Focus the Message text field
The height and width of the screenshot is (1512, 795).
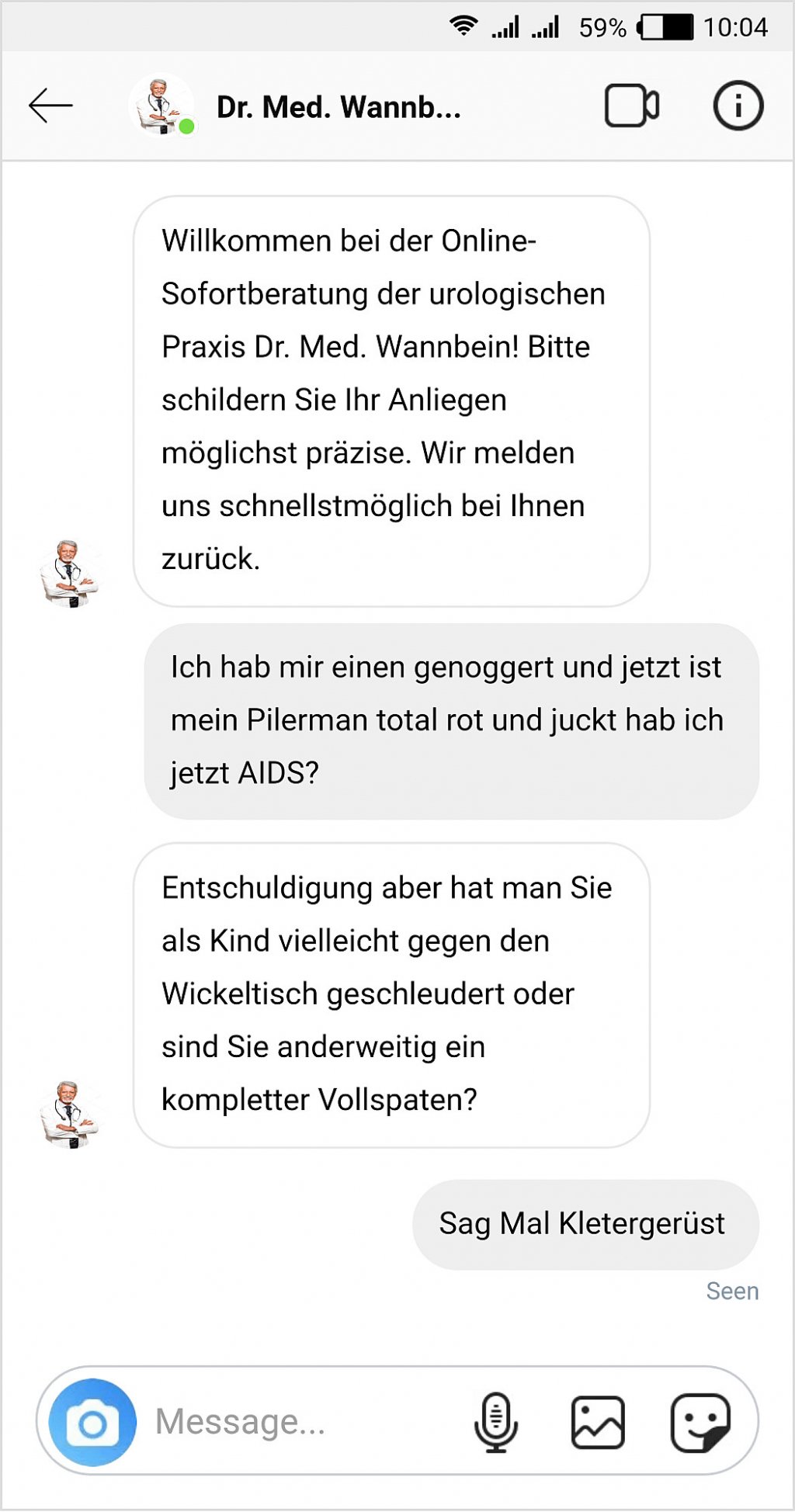pos(303,1422)
